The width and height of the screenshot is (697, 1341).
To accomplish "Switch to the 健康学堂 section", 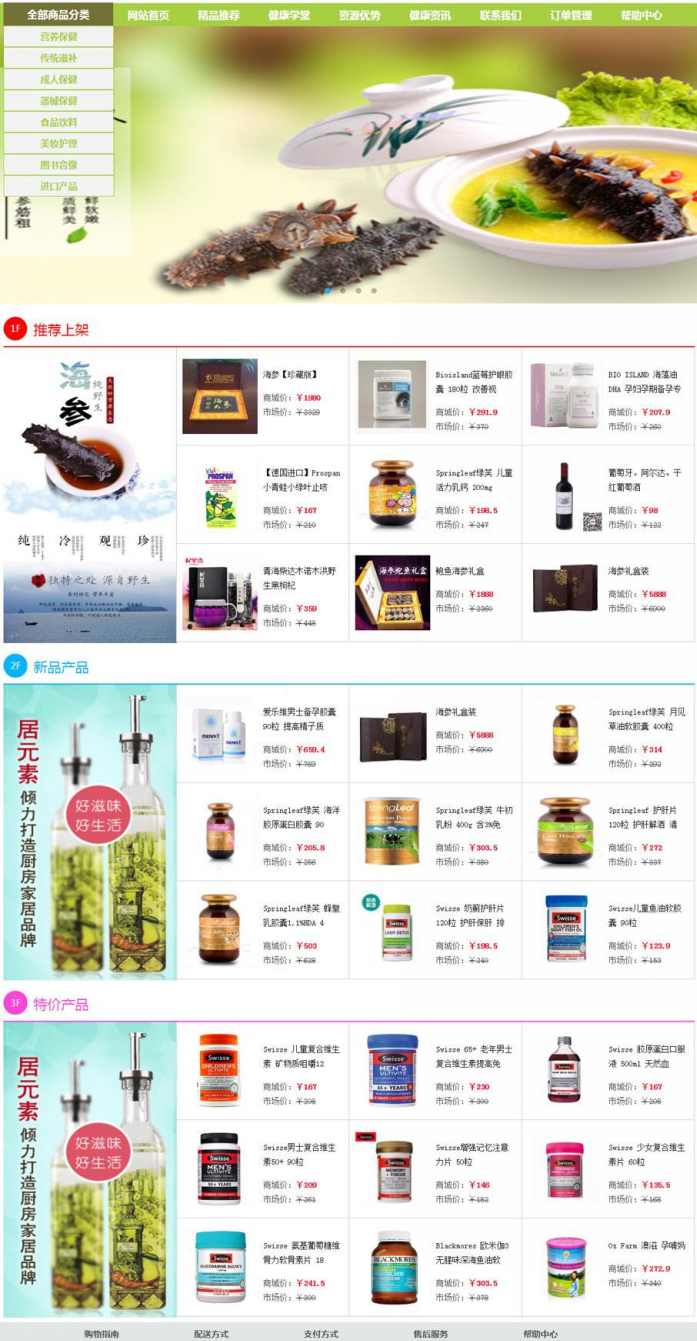I will coord(289,15).
